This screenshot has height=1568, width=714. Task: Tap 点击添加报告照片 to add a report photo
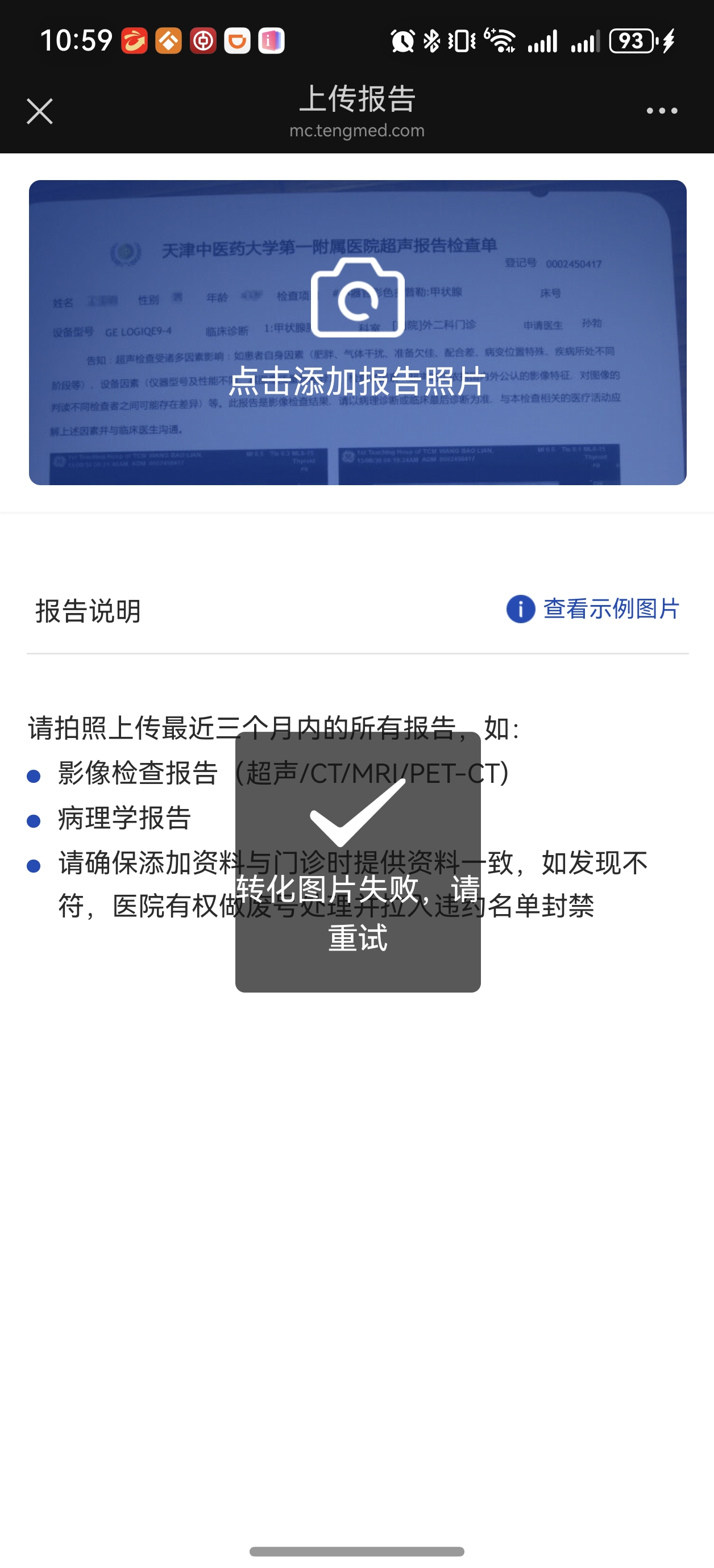click(x=358, y=332)
